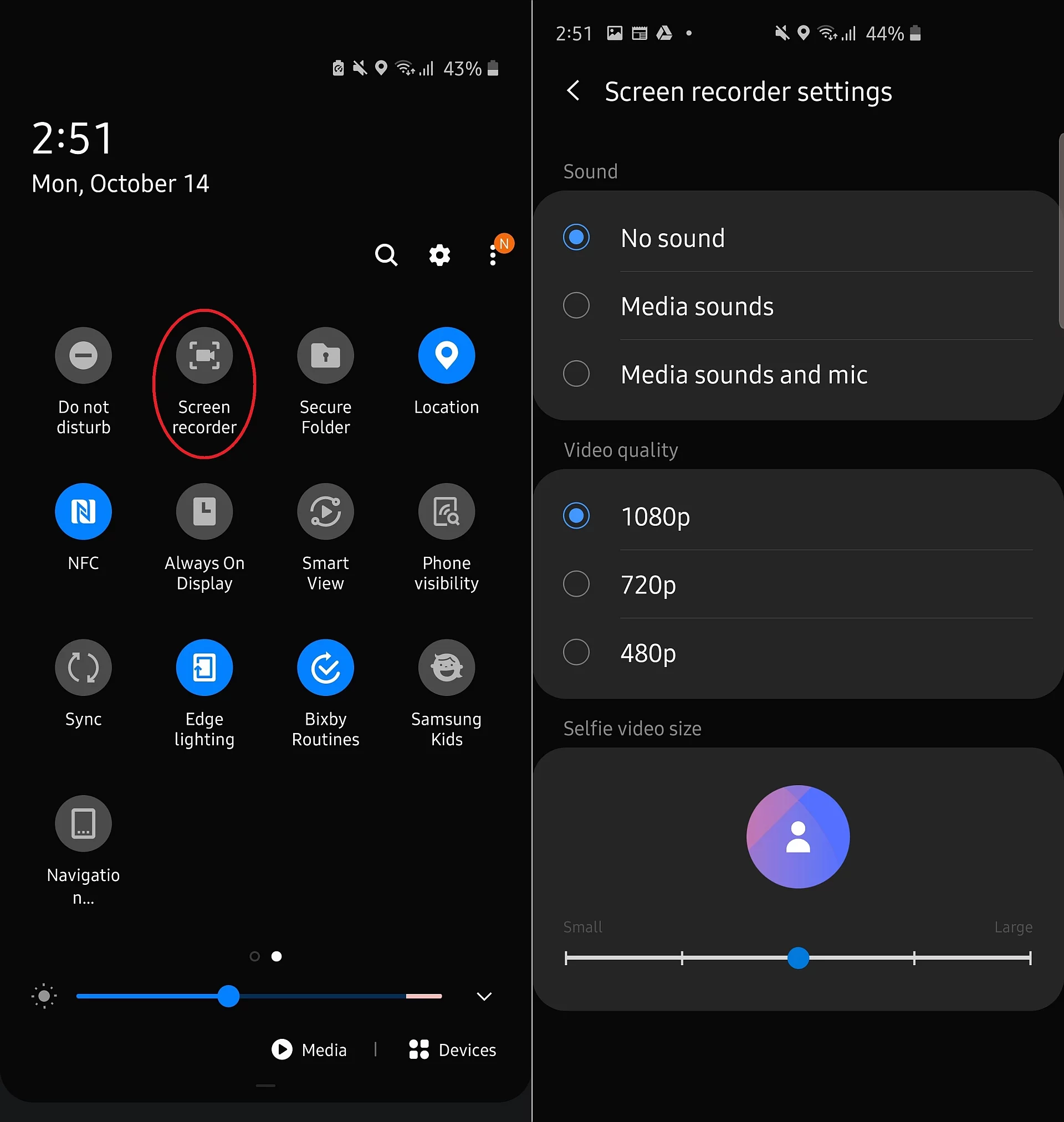
Task: Toggle the Secure Folder tile
Action: pyautogui.click(x=325, y=356)
